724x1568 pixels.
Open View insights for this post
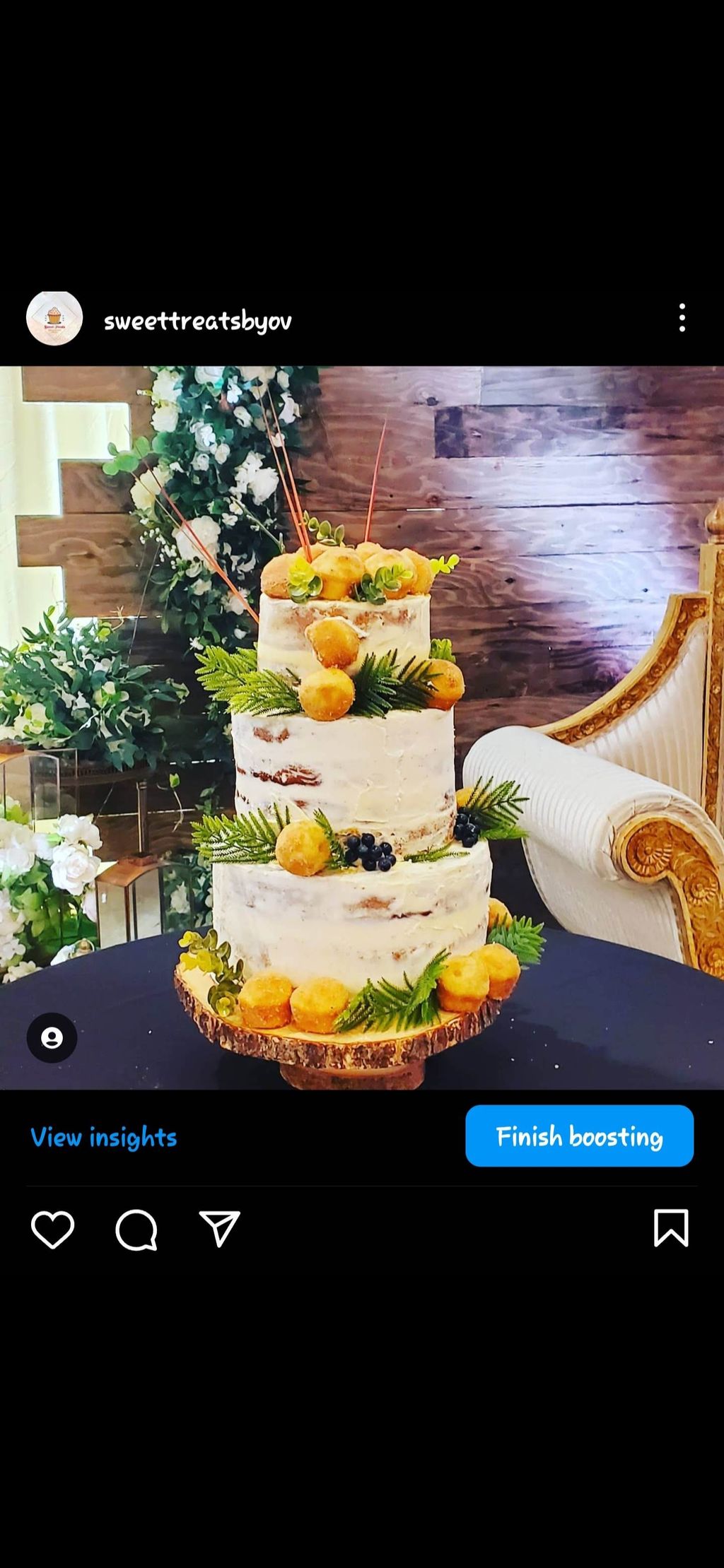(103, 1137)
